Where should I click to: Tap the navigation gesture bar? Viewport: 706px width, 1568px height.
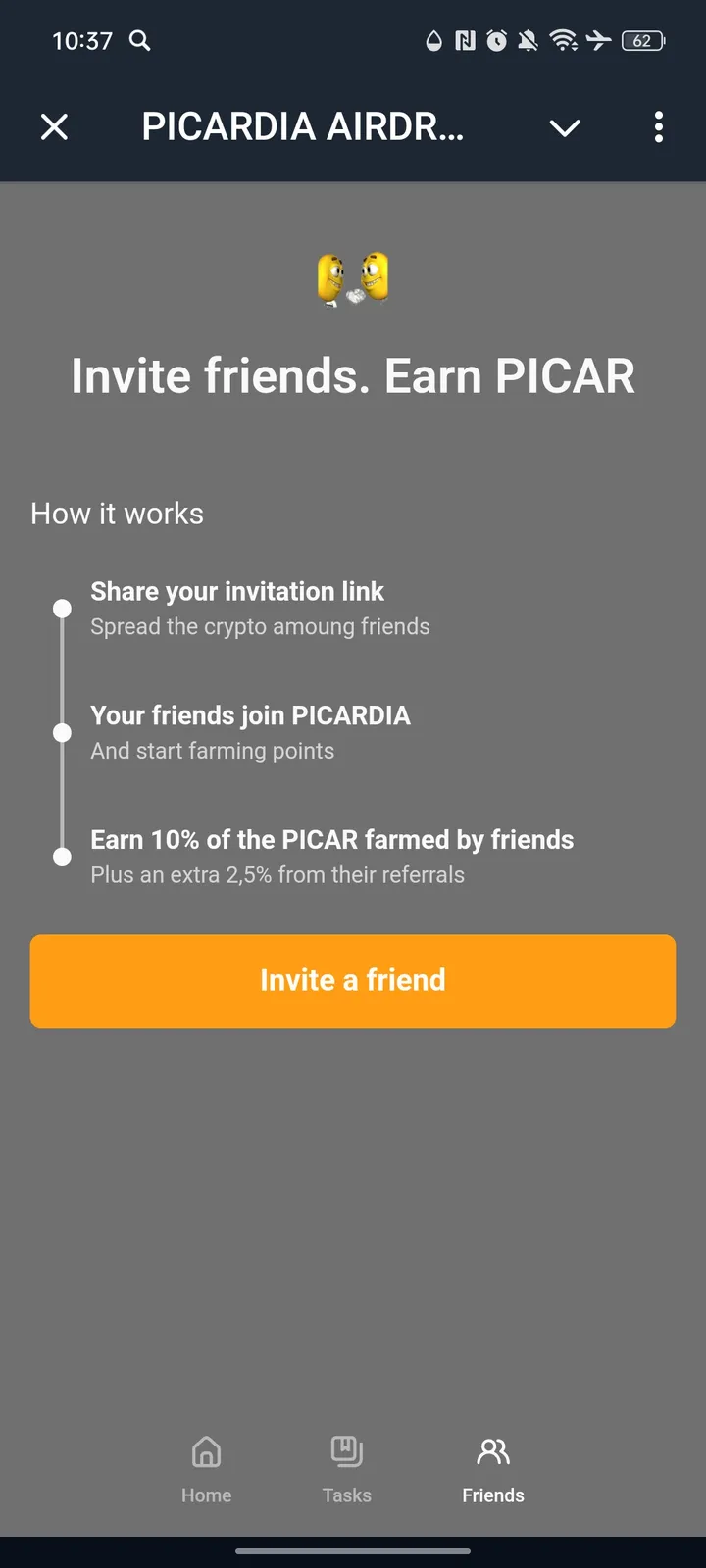click(353, 1552)
